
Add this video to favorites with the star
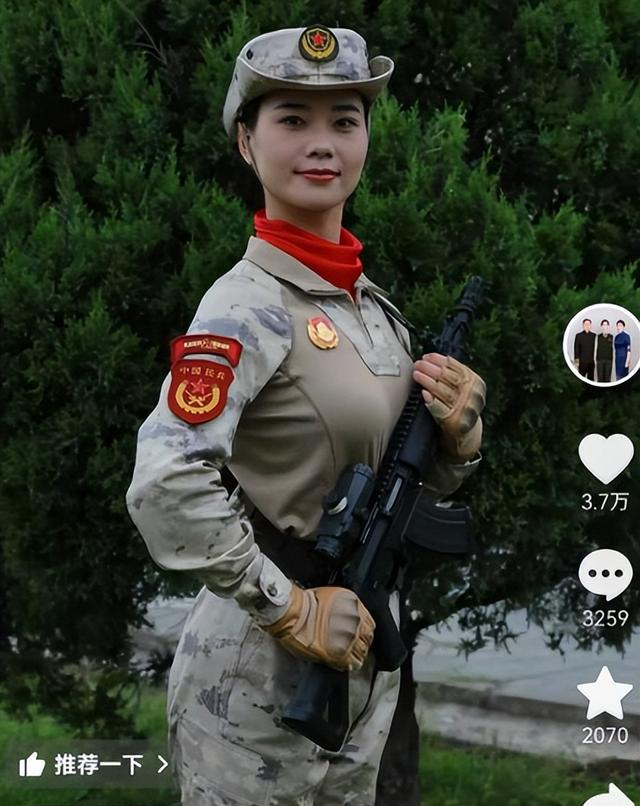pyautogui.click(x=605, y=693)
